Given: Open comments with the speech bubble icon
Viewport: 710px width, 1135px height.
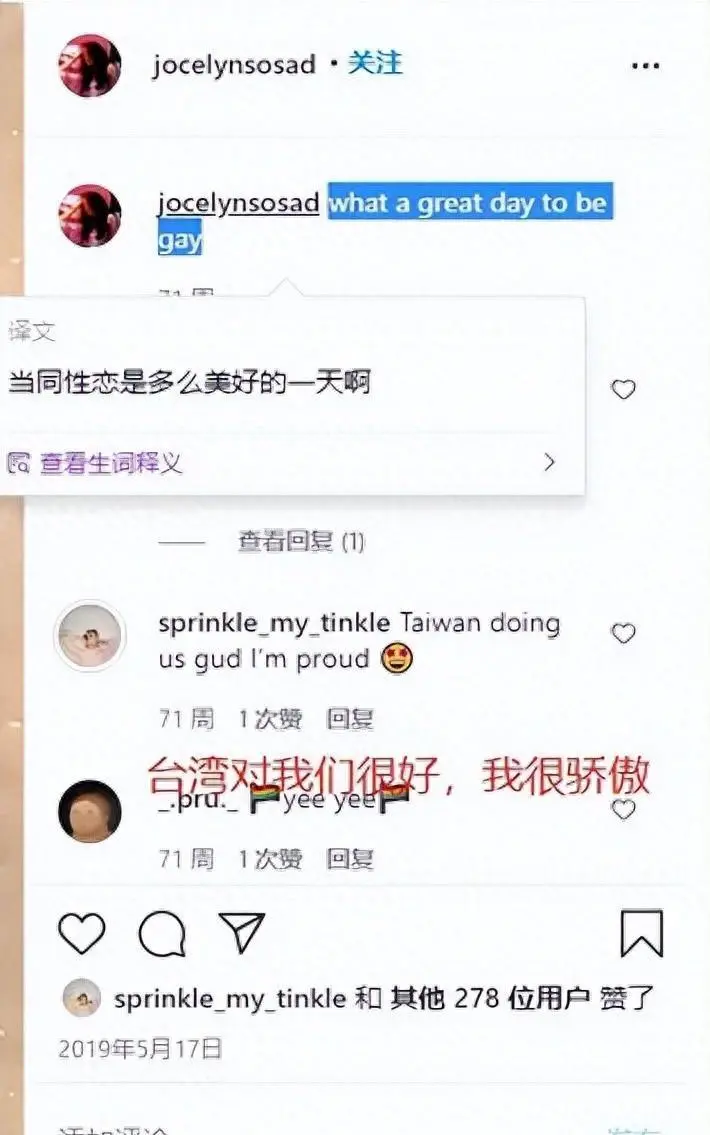Looking at the screenshot, I should point(162,935).
